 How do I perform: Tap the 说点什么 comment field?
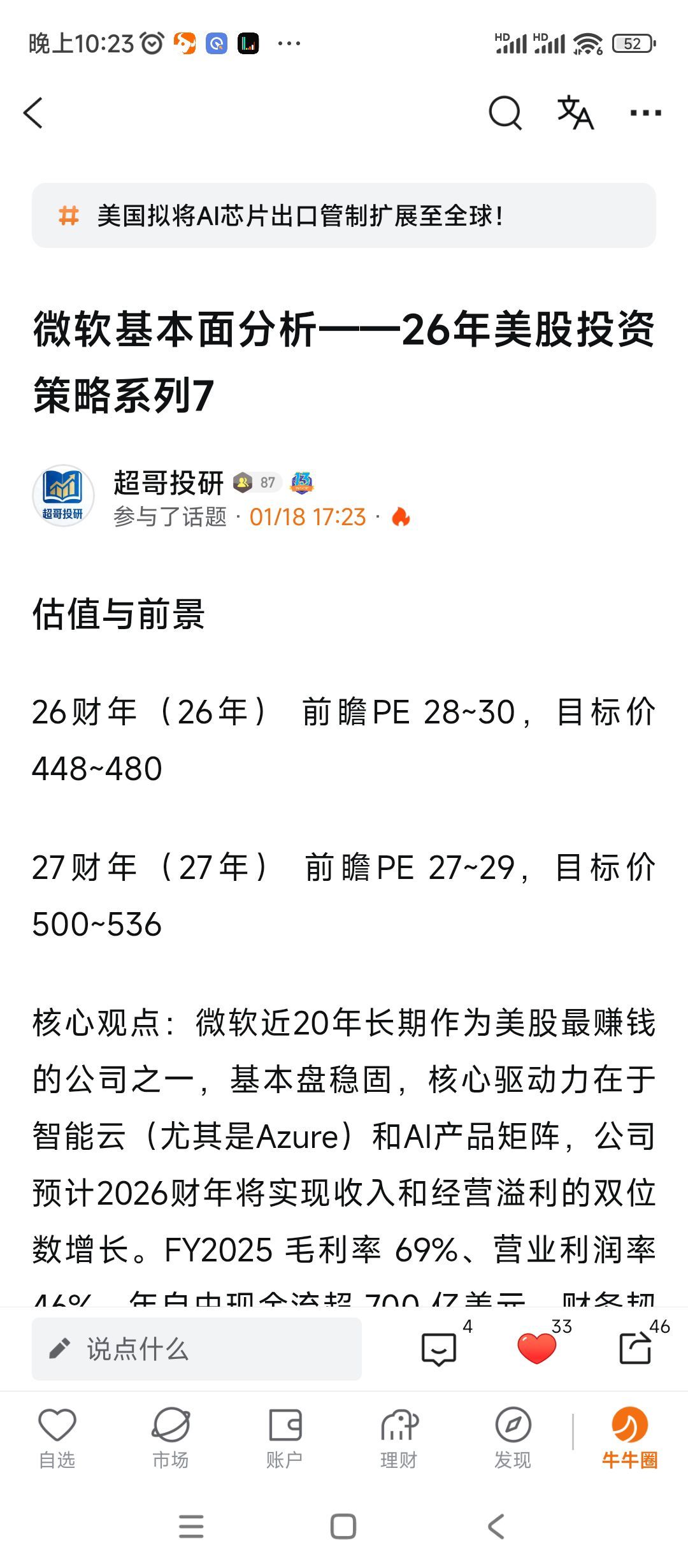(197, 1349)
